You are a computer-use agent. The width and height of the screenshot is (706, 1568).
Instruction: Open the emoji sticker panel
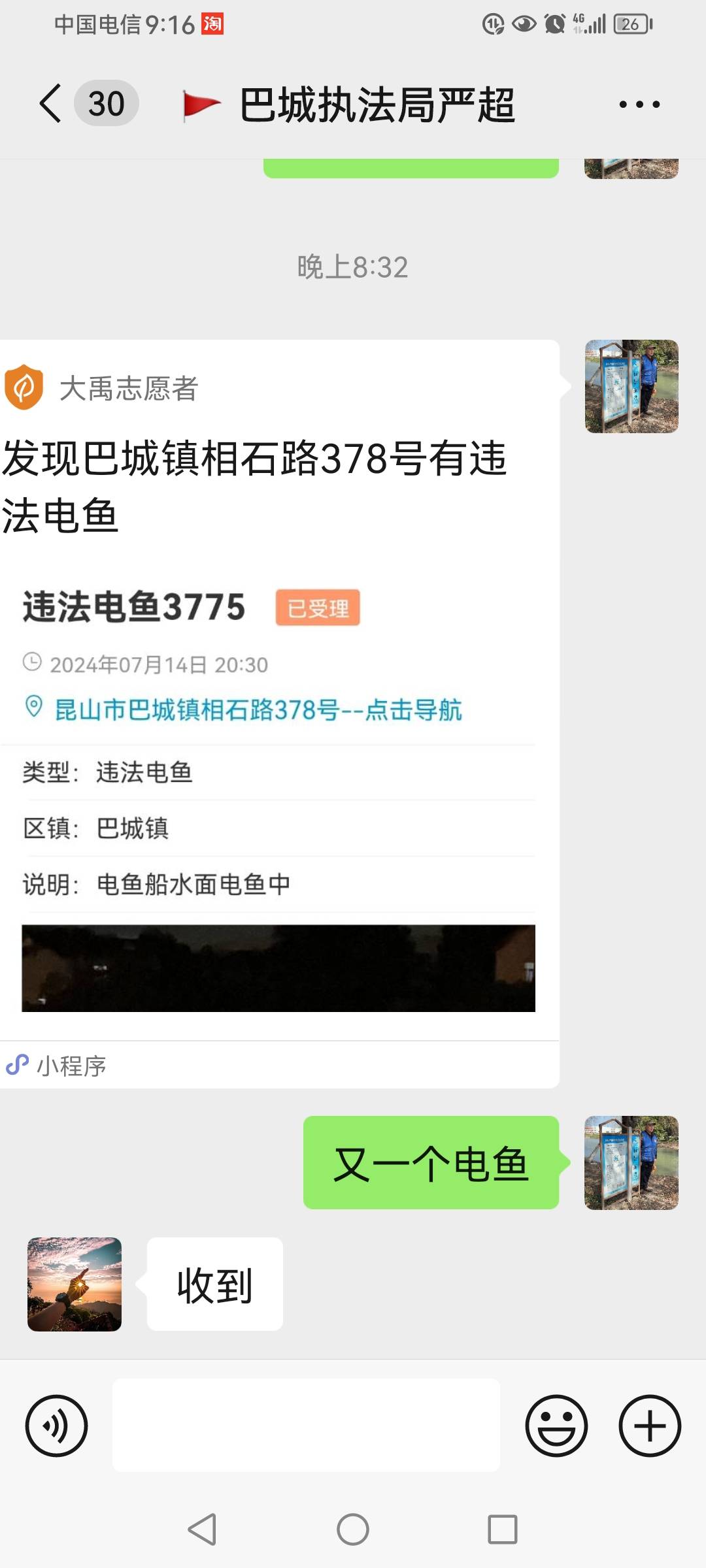click(x=556, y=1426)
